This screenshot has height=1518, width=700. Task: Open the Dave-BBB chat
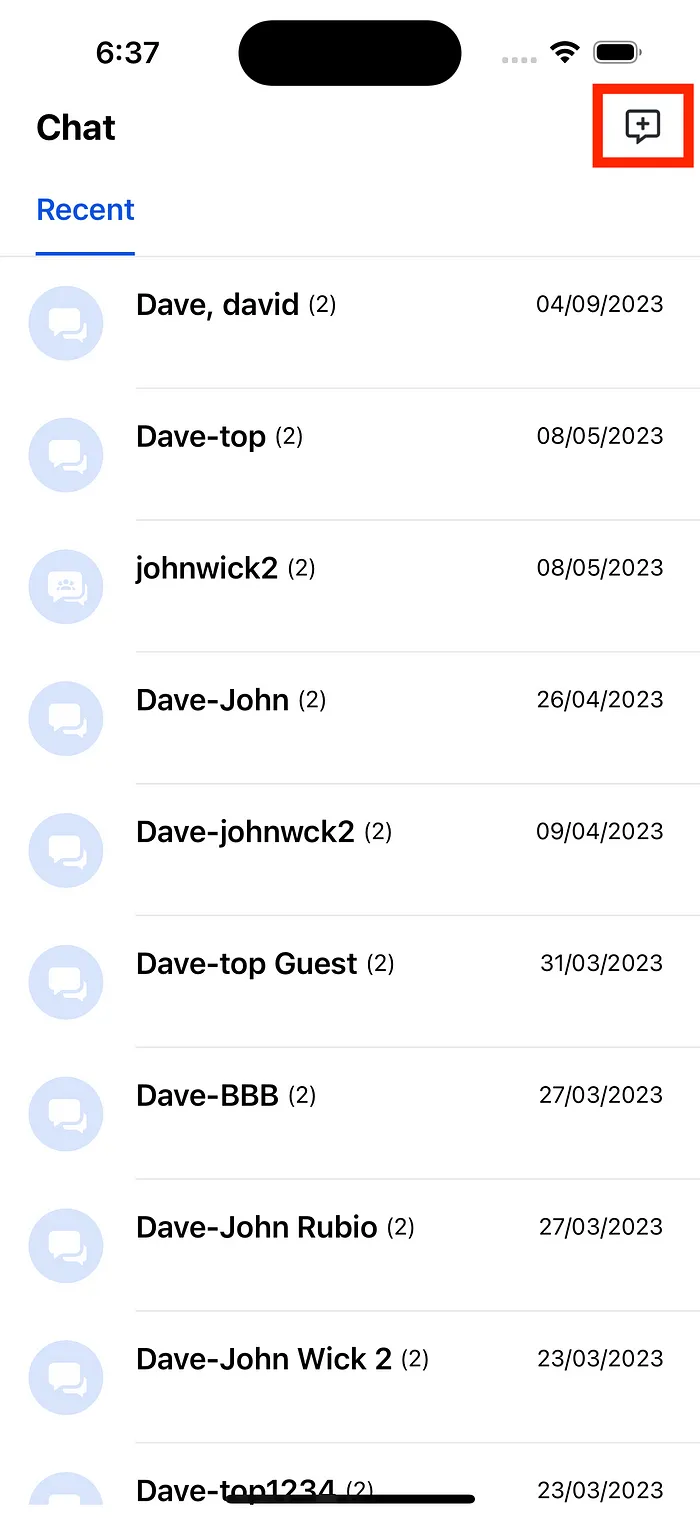pyautogui.click(x=350, y=1115)
